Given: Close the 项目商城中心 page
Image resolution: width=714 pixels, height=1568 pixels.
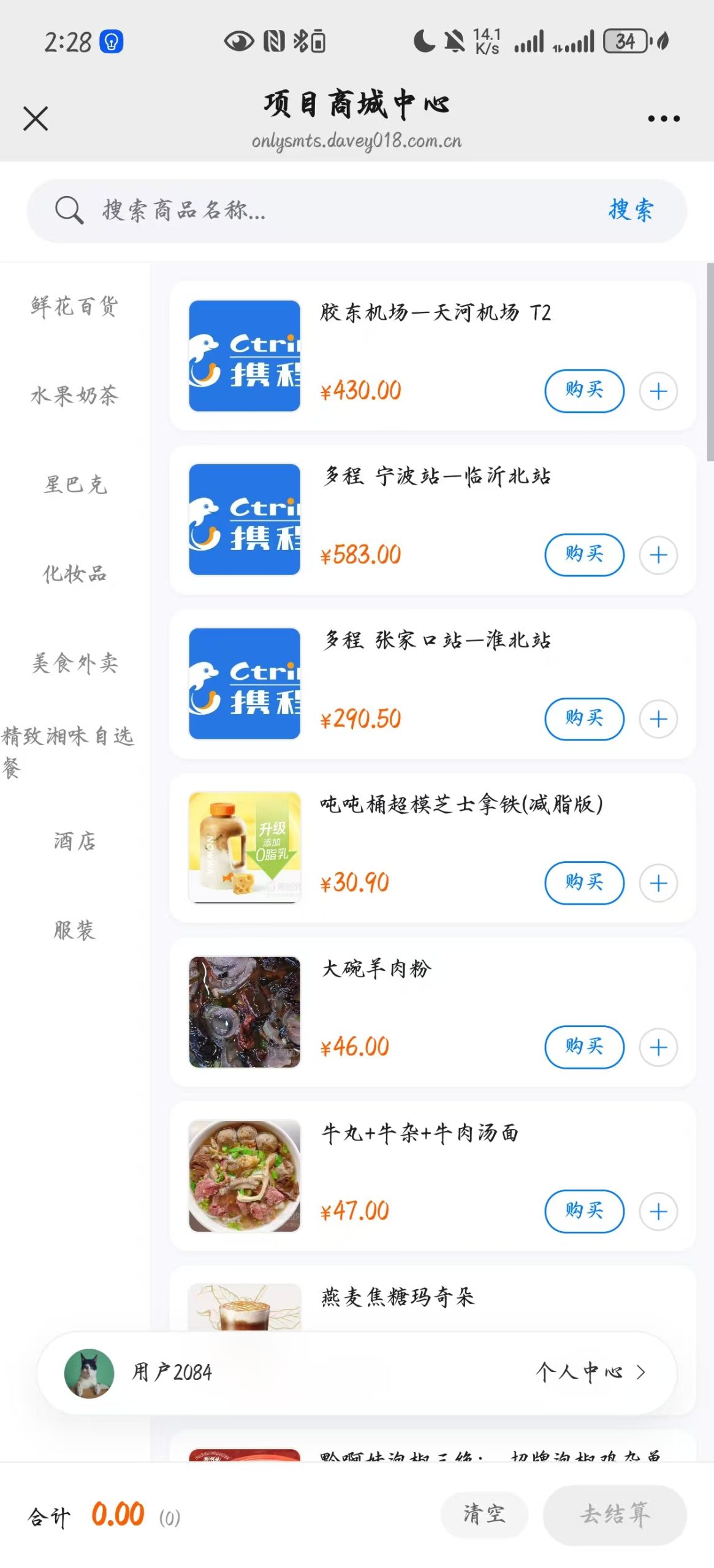Looking at the screenshot, I should (x=36, y=118).
